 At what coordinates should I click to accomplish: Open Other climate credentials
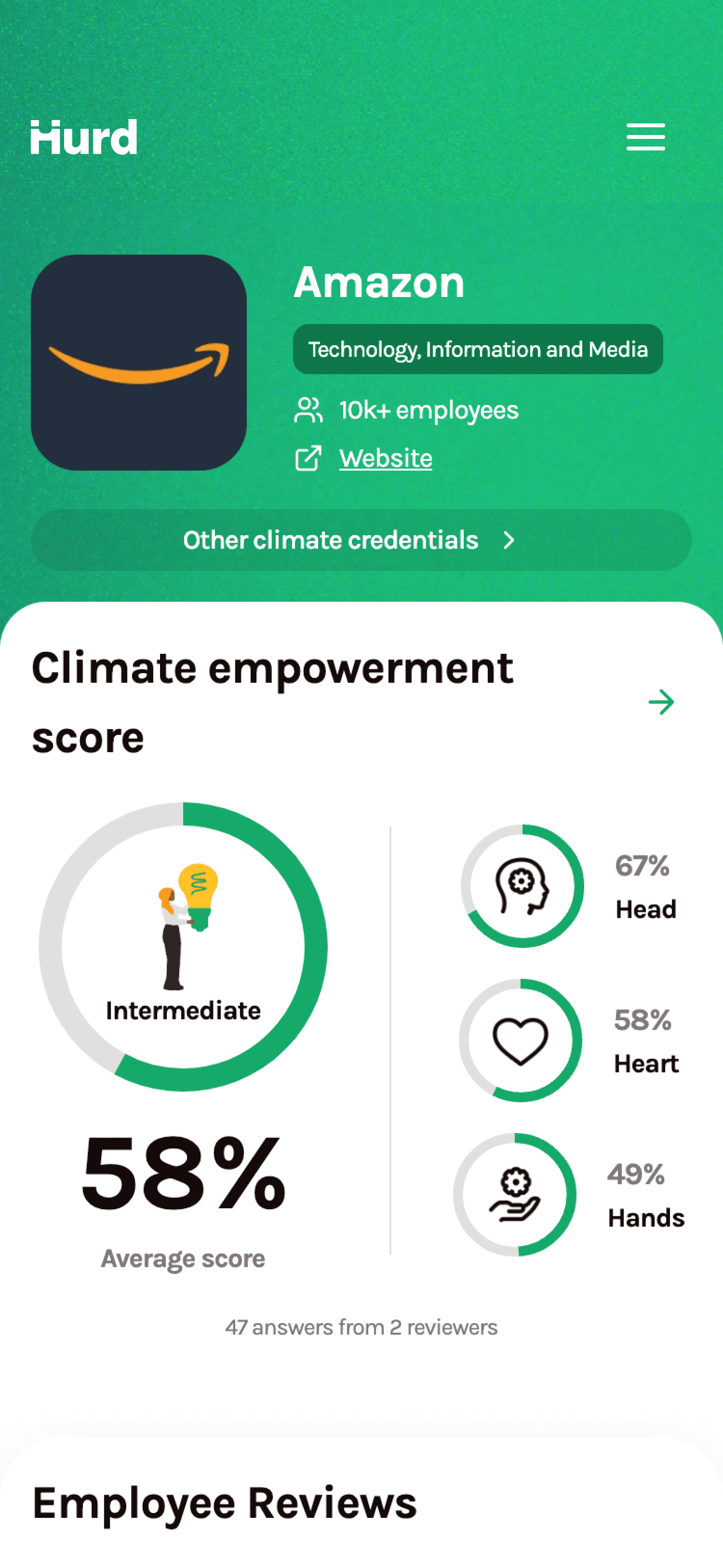[361, 540]
